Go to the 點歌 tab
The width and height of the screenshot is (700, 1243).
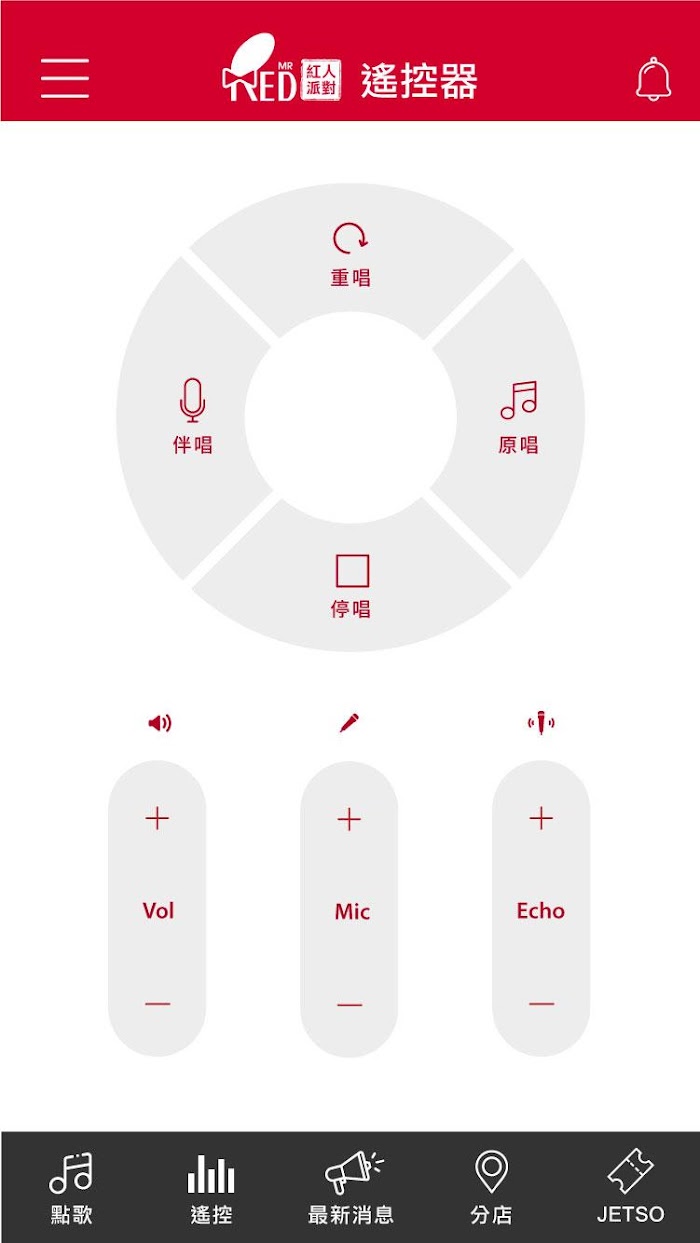(x=71, y=1188)
